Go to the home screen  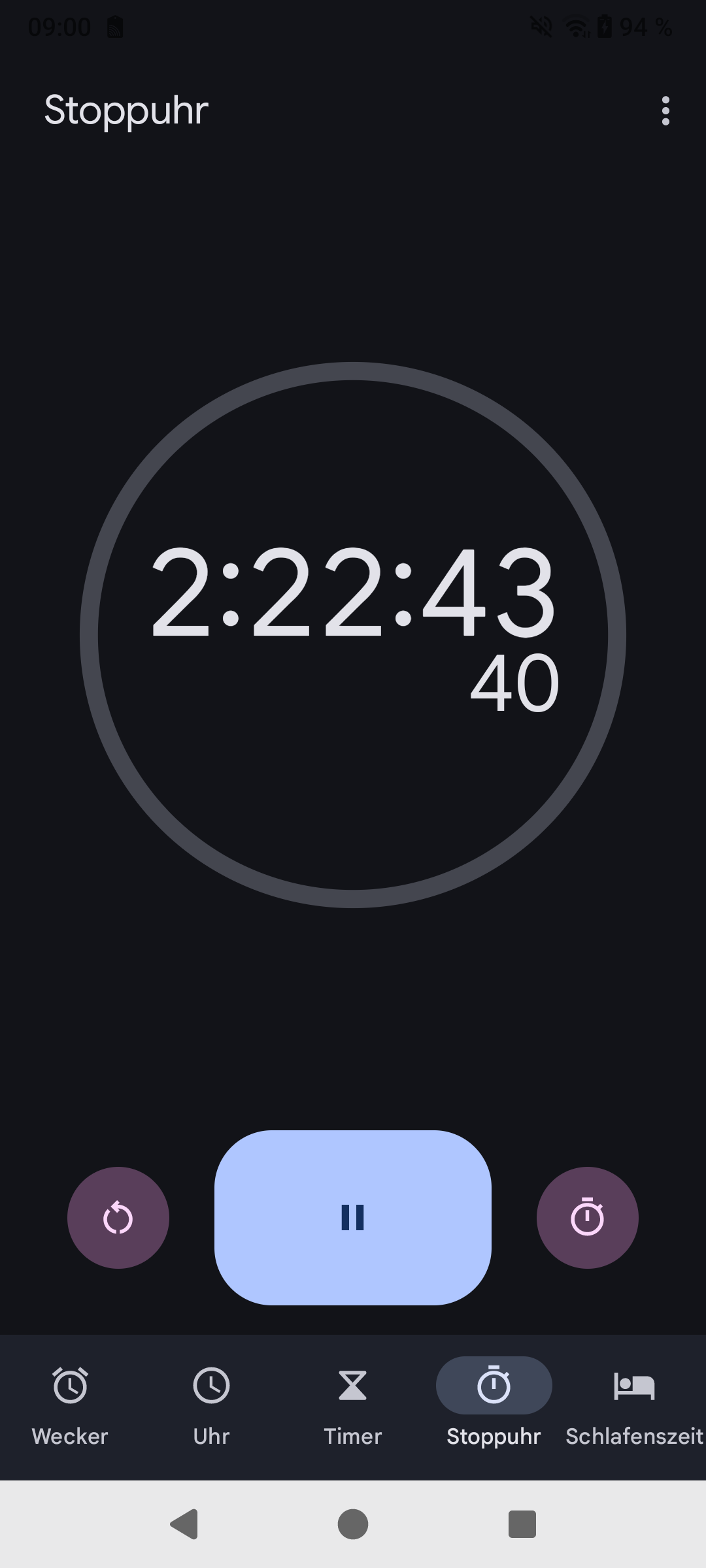(353, 1524)
